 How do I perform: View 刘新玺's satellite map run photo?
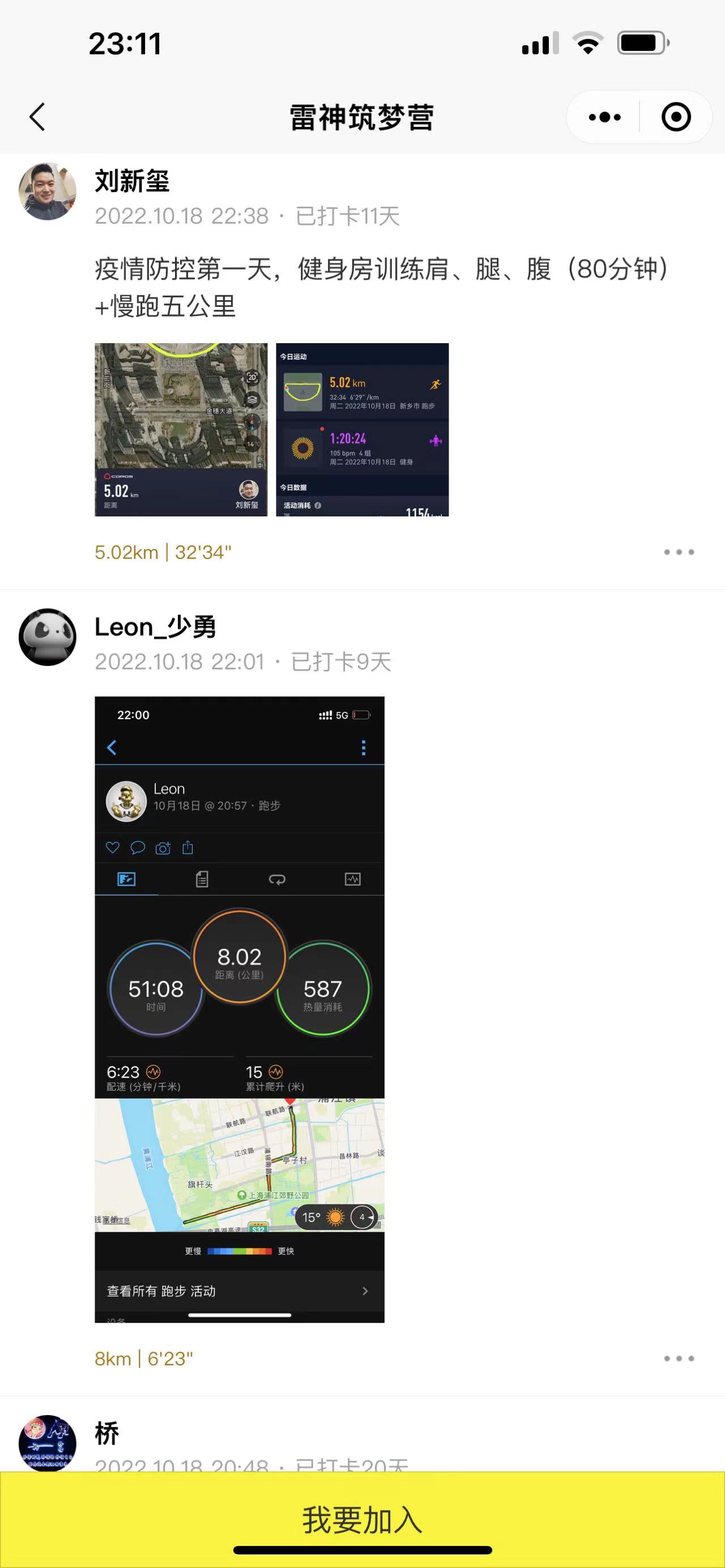click(x=181, y=430)
